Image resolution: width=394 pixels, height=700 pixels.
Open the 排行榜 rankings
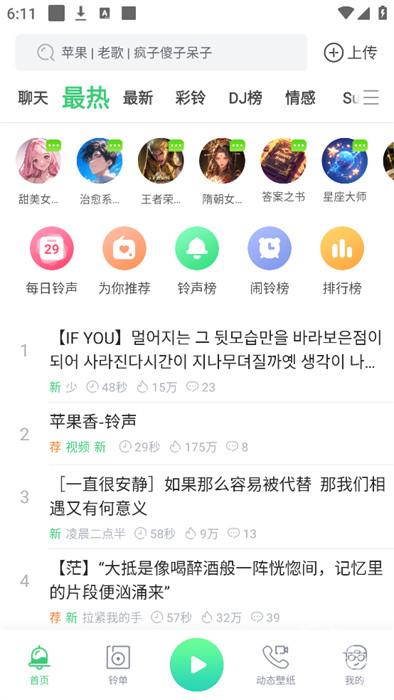click(x=342, y=261)
